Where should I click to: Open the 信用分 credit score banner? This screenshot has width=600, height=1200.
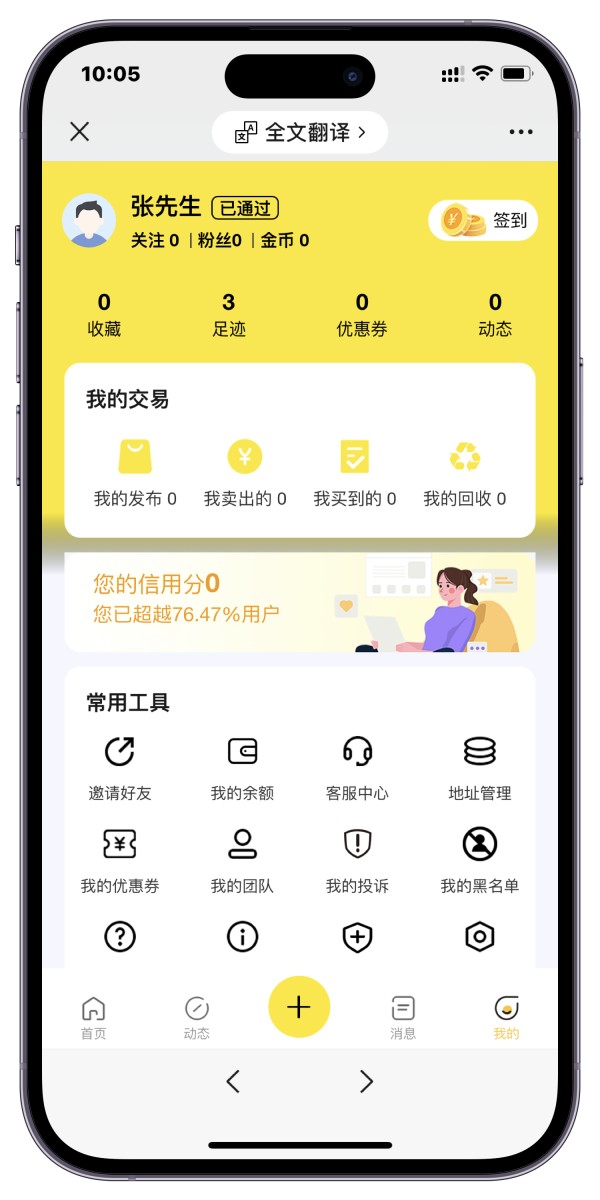300,602
